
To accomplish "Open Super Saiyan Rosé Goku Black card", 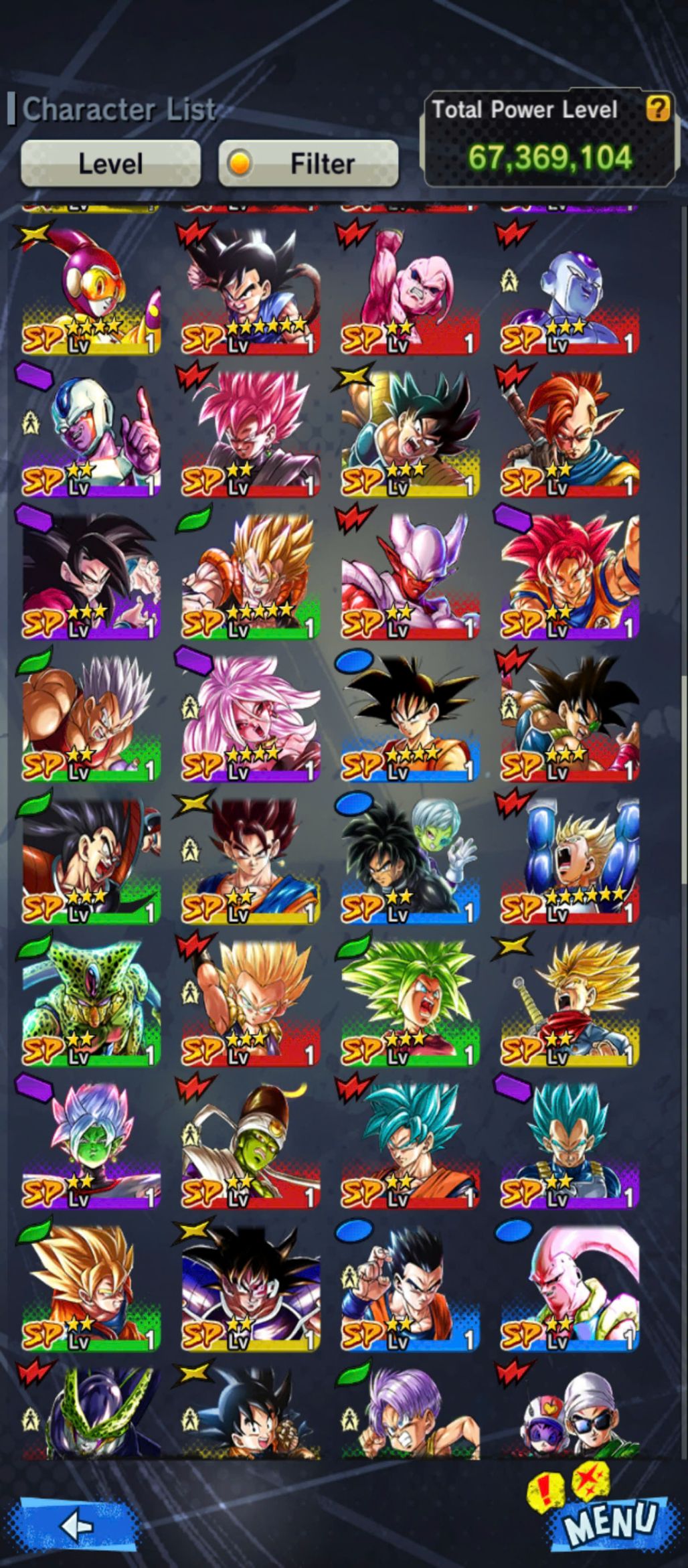I will tap(250, 432).
